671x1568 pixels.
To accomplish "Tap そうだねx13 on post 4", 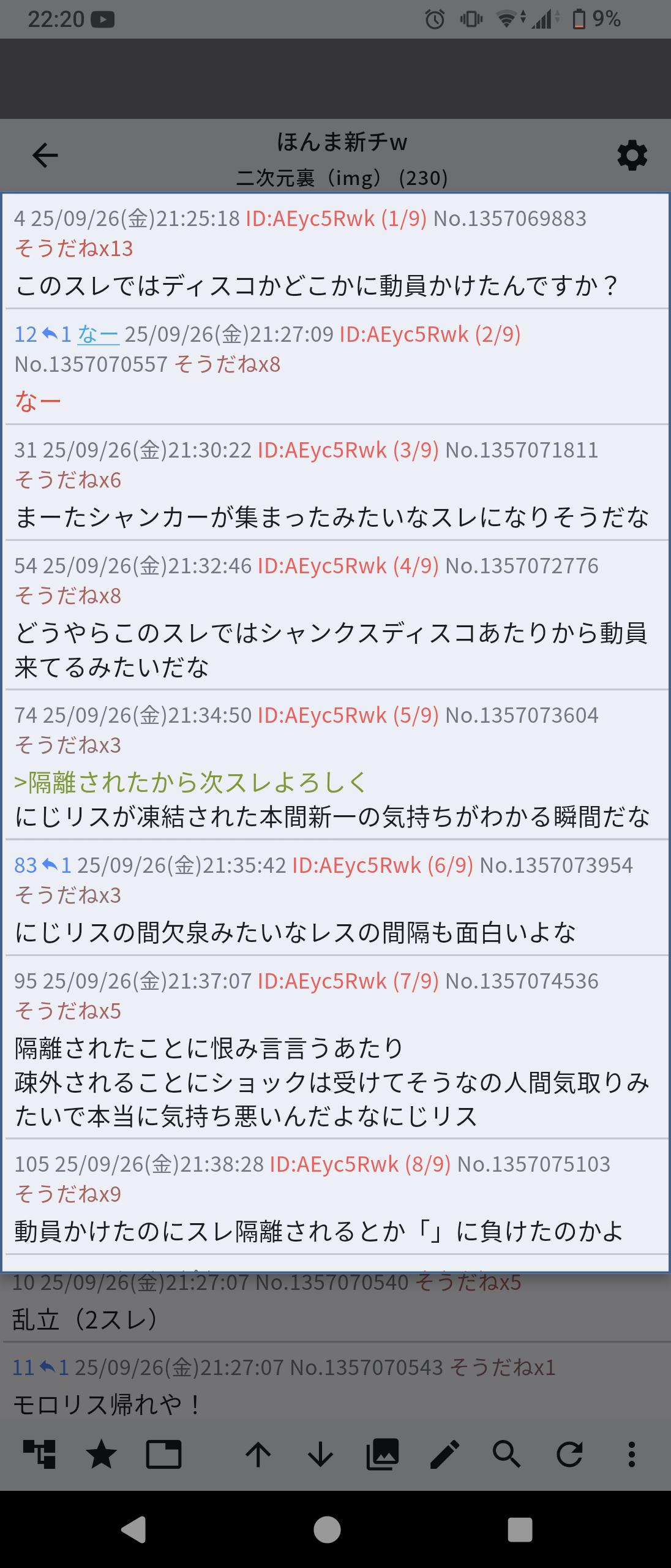I will click(x=74, y=249).
